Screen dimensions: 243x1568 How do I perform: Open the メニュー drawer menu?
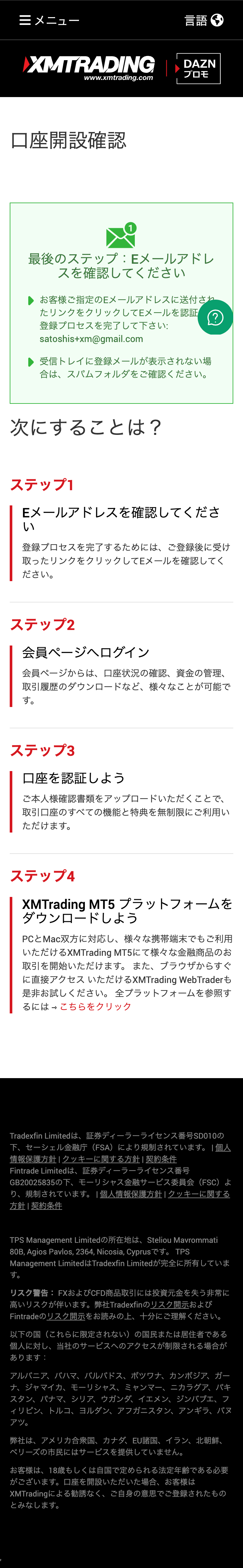click(49, 20)
